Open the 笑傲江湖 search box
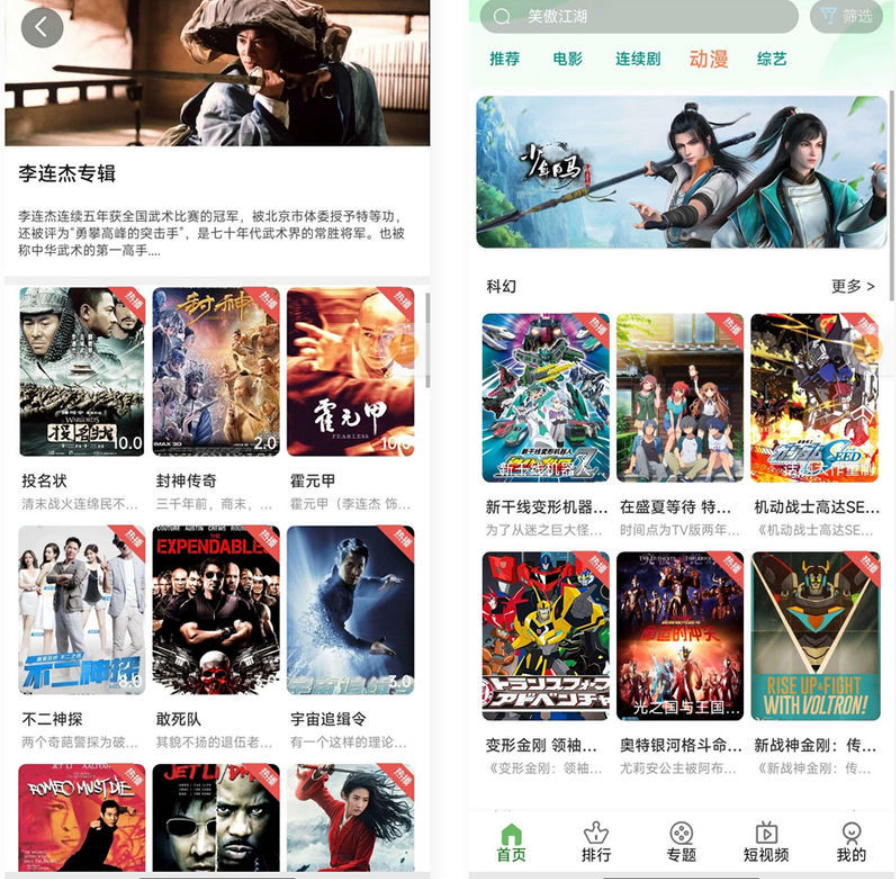 click(640, 16)
